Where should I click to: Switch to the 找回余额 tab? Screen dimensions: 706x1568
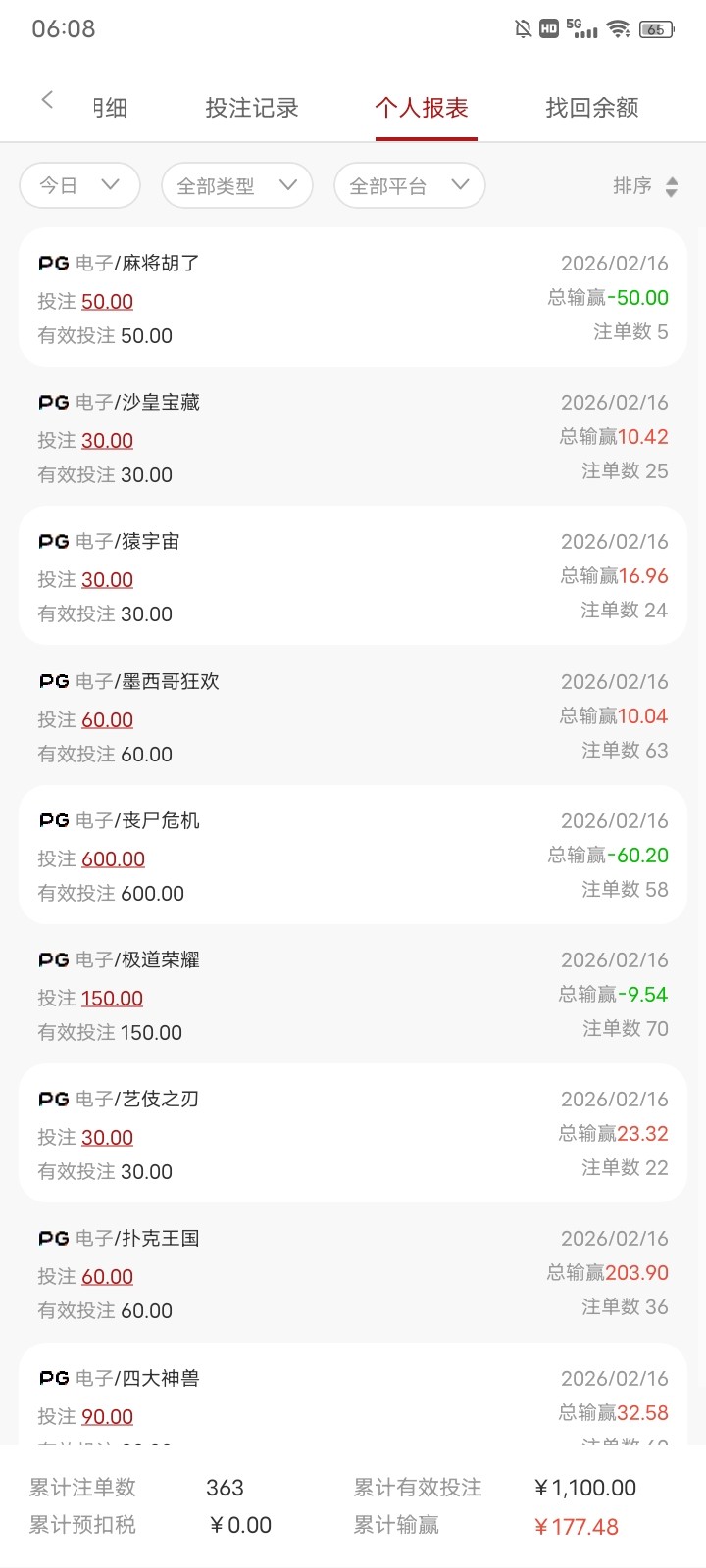tap(592, 108)
